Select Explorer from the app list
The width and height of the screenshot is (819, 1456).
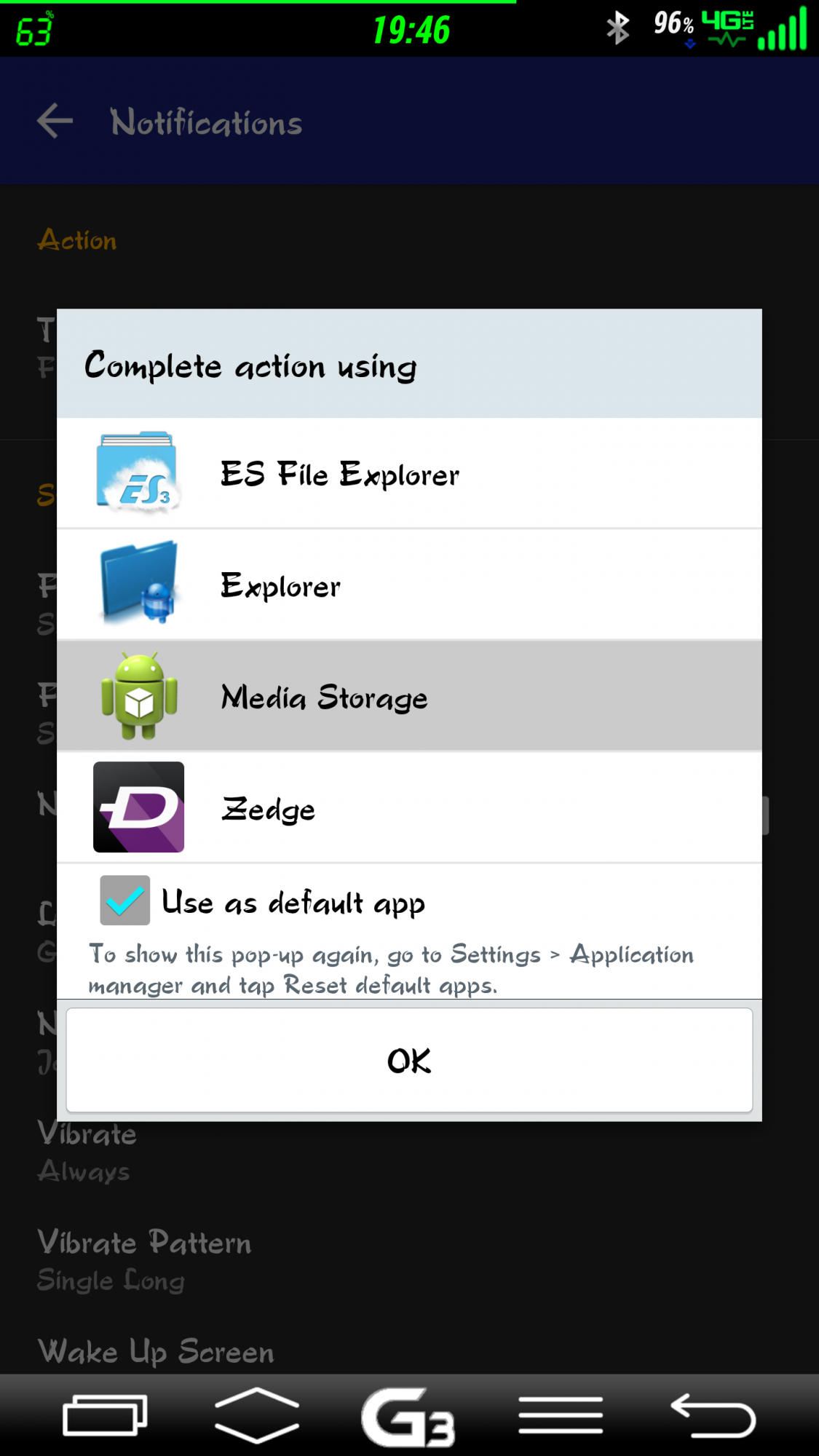pyautogui.click(x=409, y=585)
